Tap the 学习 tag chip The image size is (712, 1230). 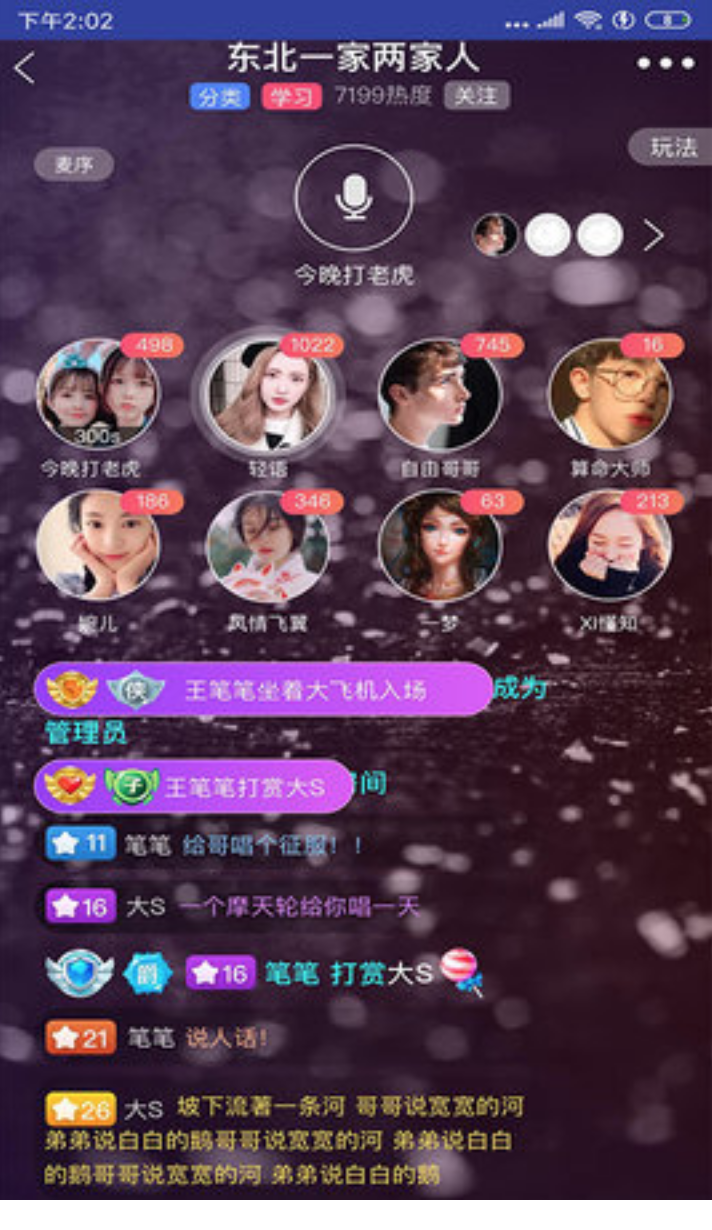[291, 97]
